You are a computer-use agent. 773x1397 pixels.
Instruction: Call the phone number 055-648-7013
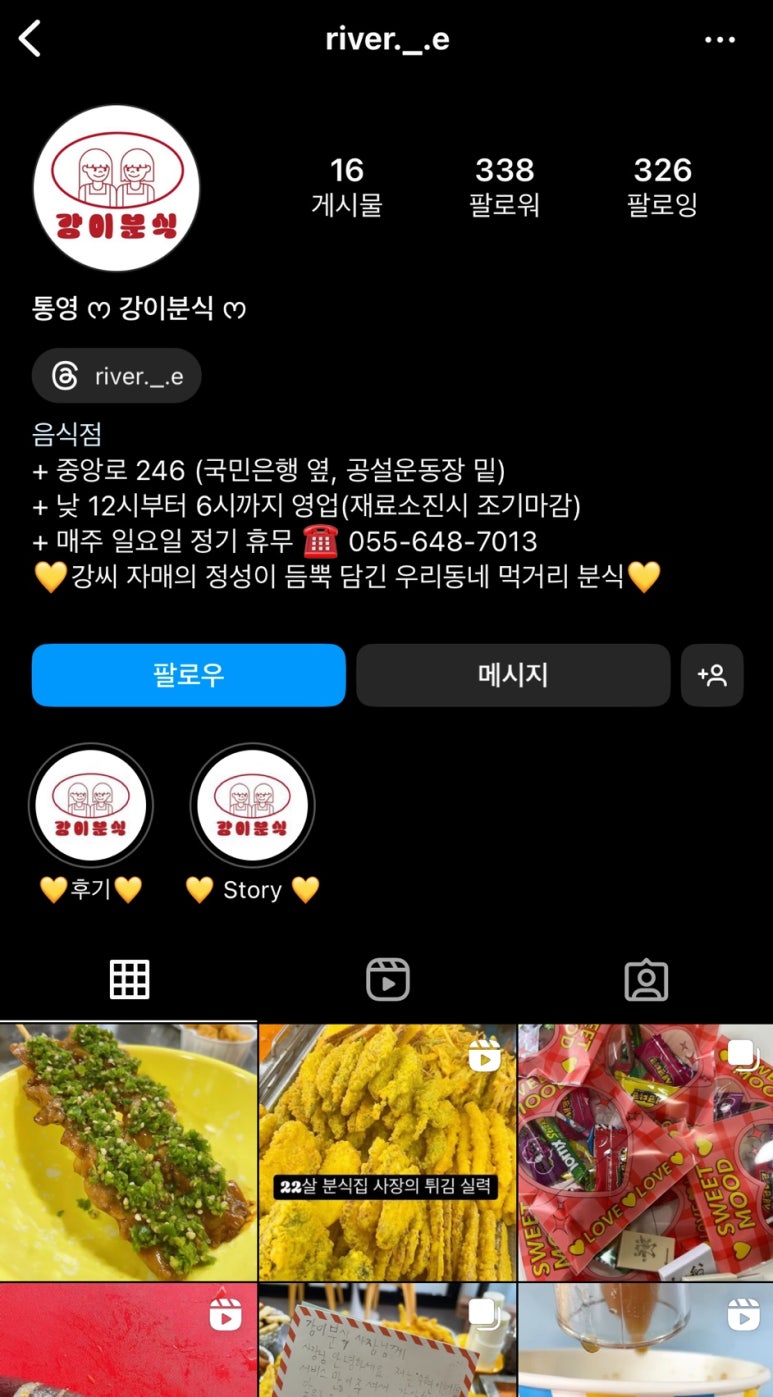442,542
